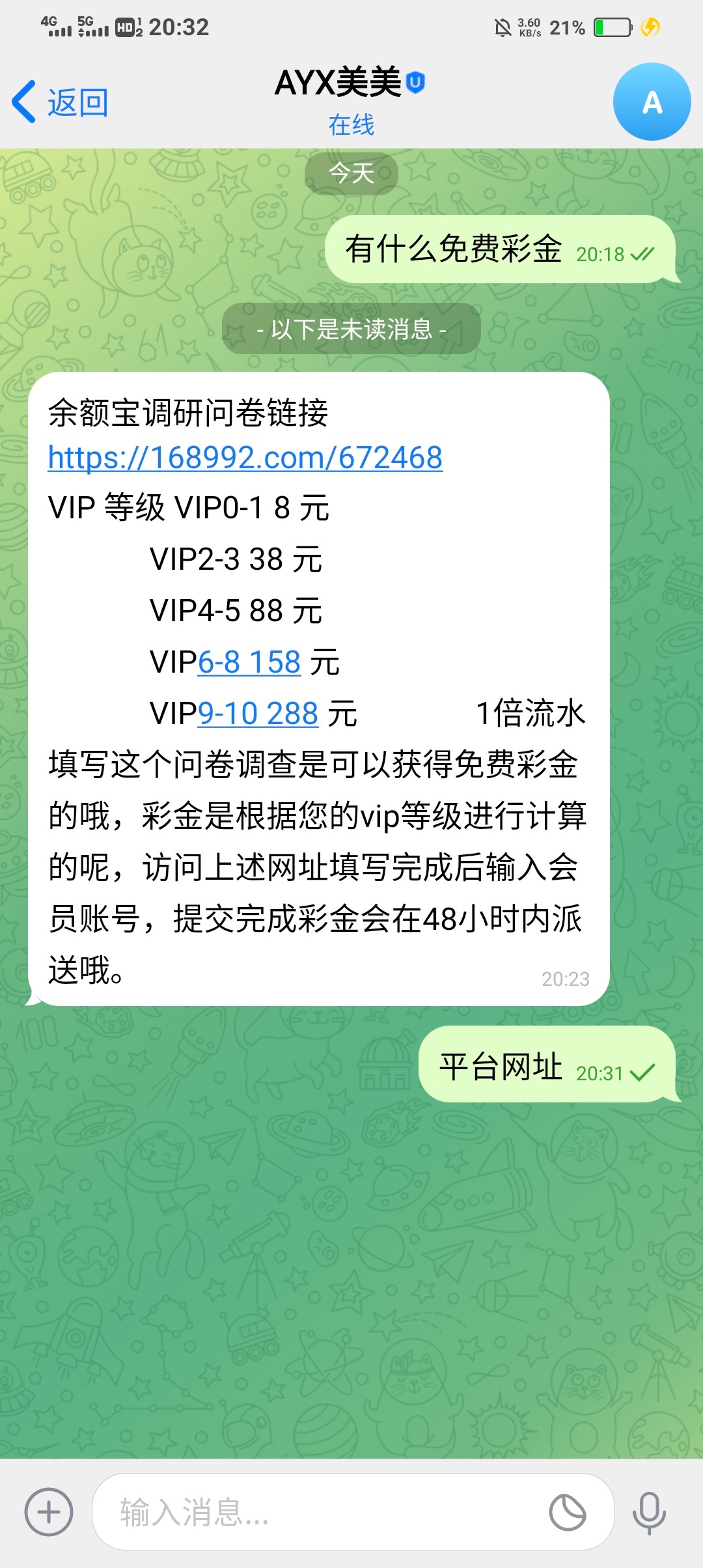Open the sticker panel icon
This screenshot has width=703, height=1568.
click(568, 1512)
